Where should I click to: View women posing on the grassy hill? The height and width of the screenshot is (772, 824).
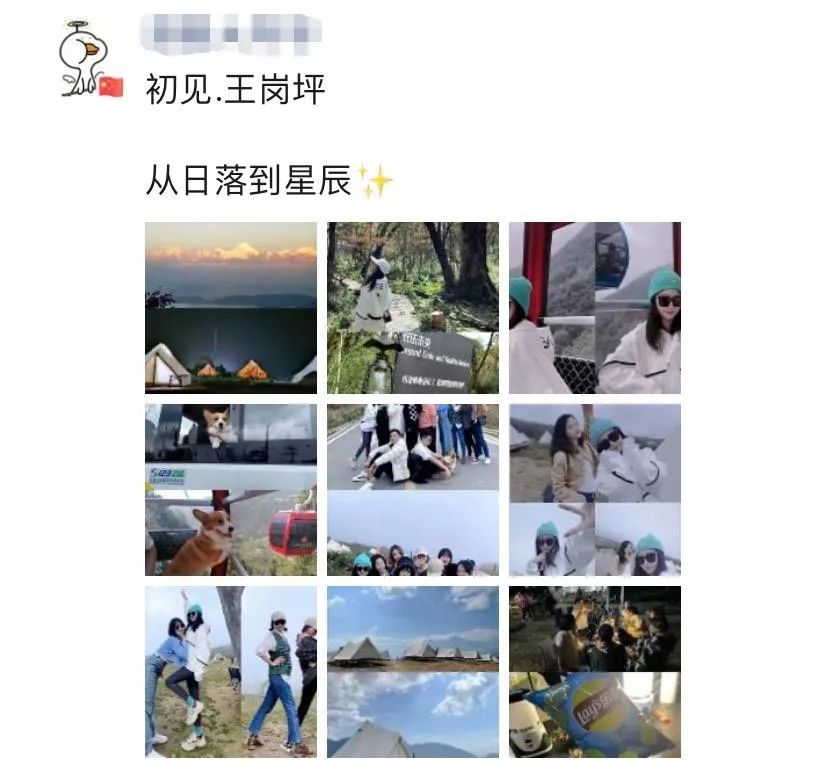(231, 671)
